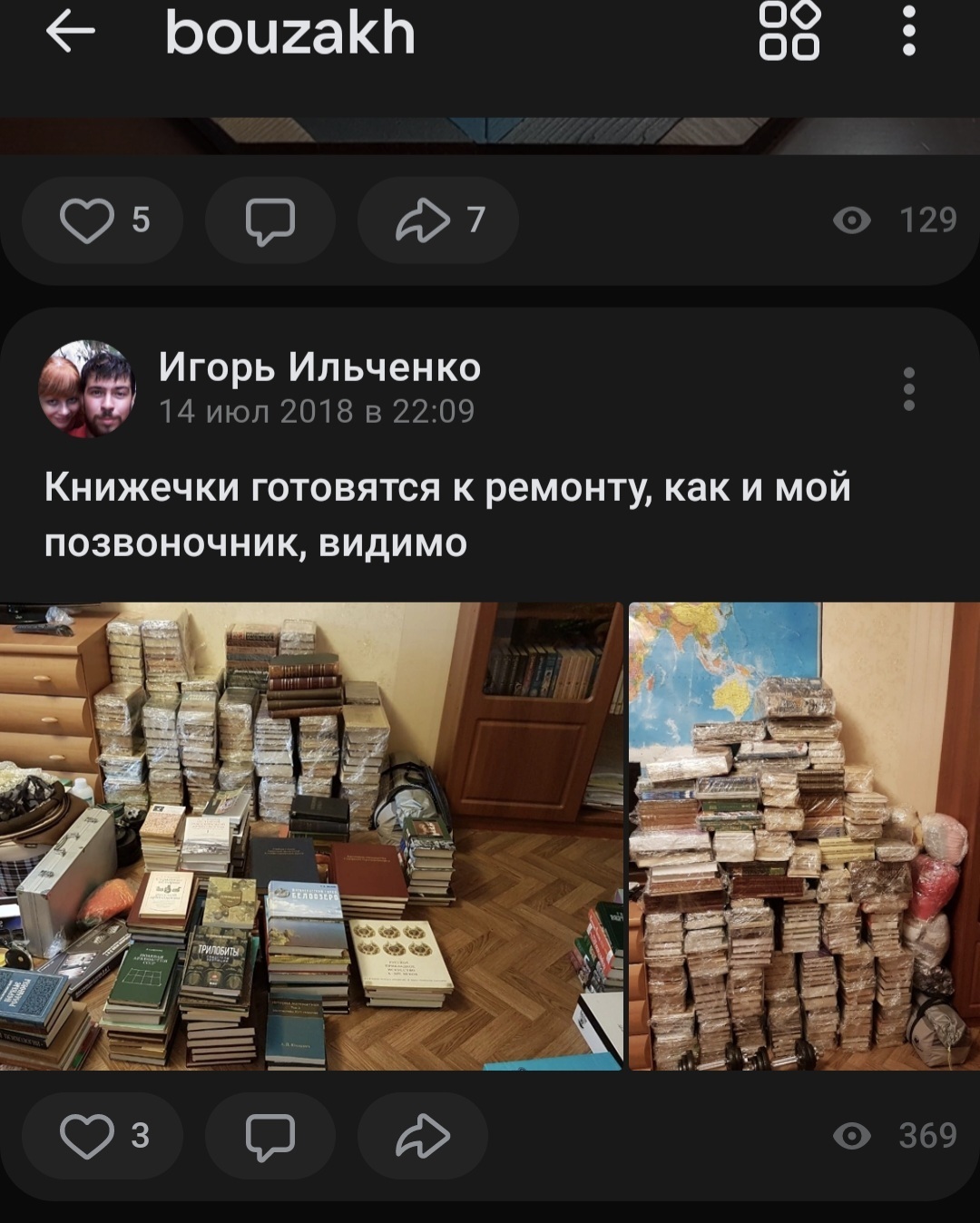Open post options for Игорь Ильченко's post

[908, 389]
